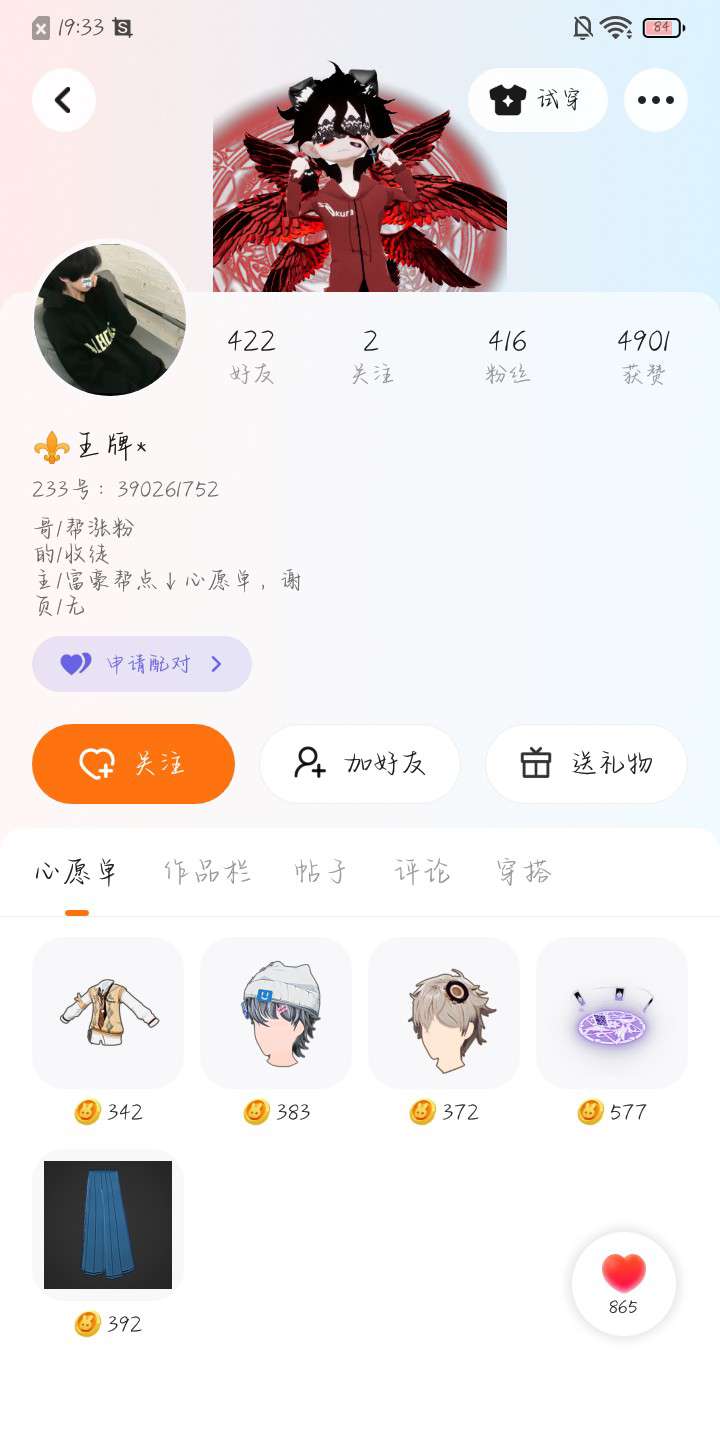
Task: Go back using the top-left arrow
Action: 64,100
